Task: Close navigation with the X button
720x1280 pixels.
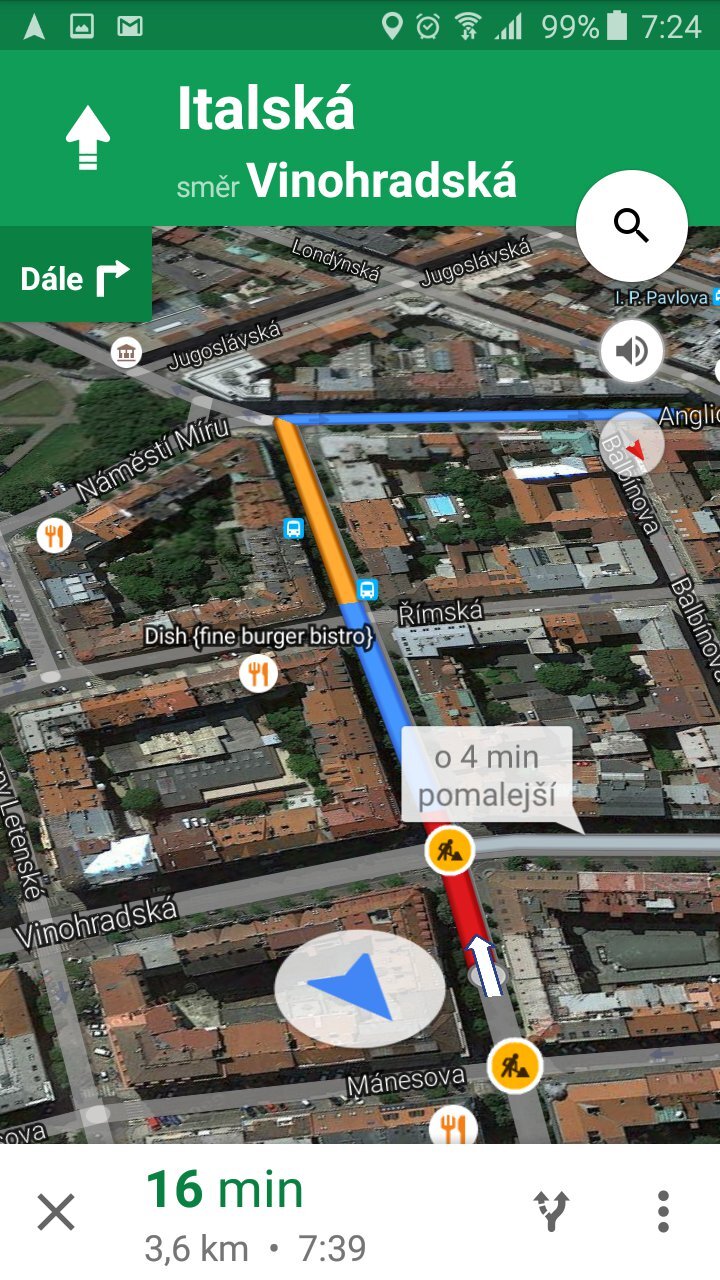Action: tap(56, 1212)
